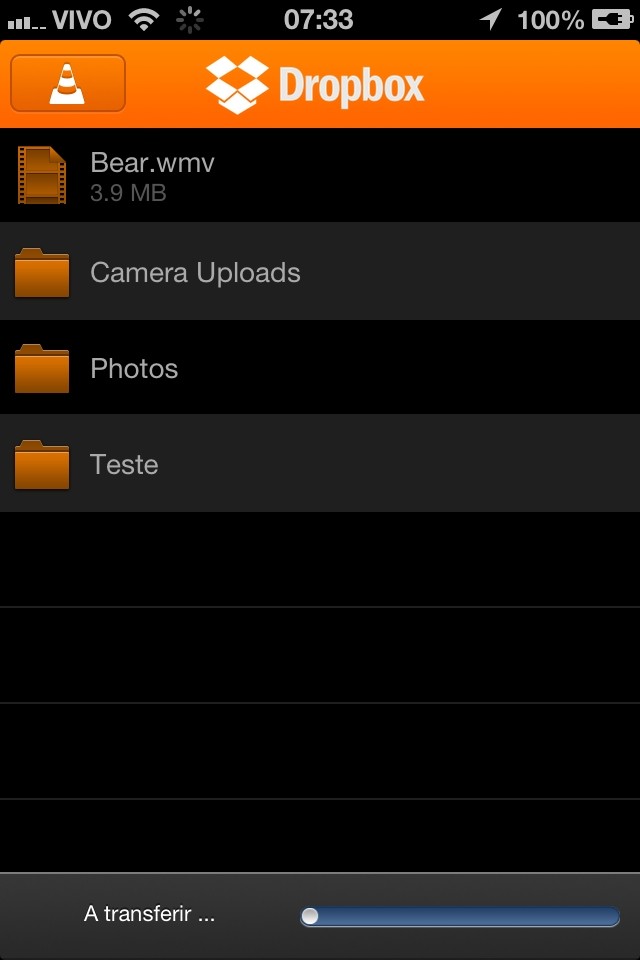The height and width of the screenshot is (960, 640).
Task: Open the Photos folder
Action: pos(134,368)
